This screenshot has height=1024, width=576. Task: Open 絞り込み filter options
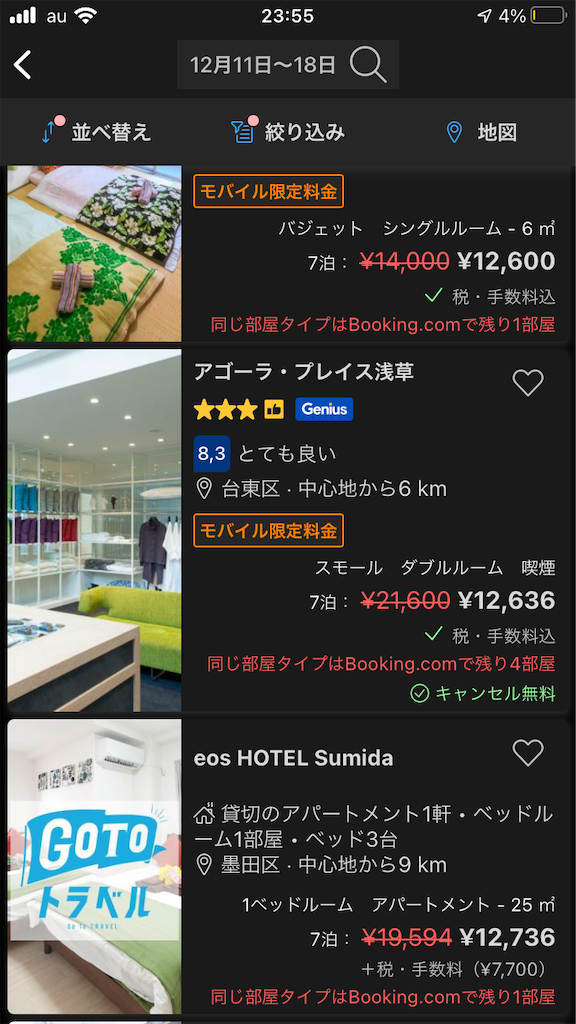[x=287, y=132]
